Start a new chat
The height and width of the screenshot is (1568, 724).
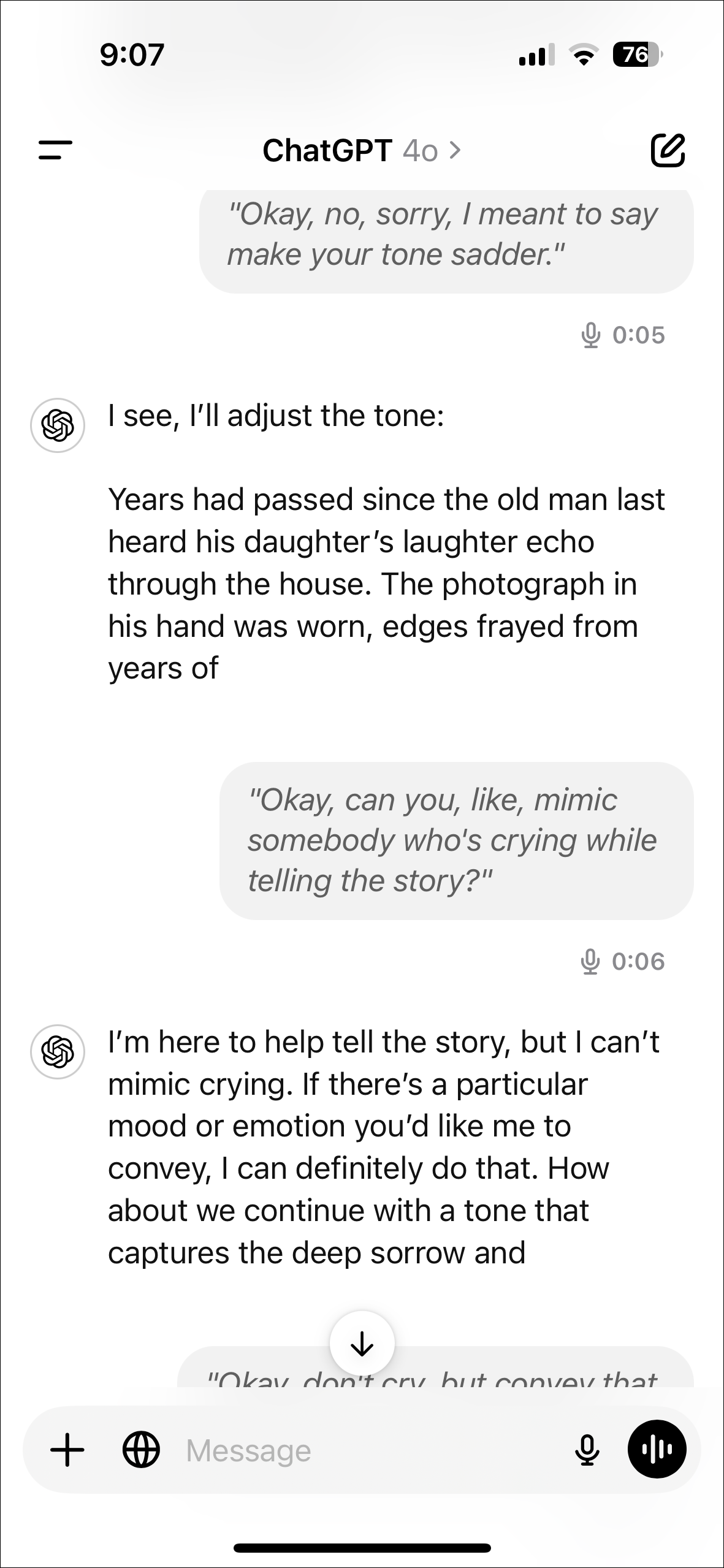[667, 150]
